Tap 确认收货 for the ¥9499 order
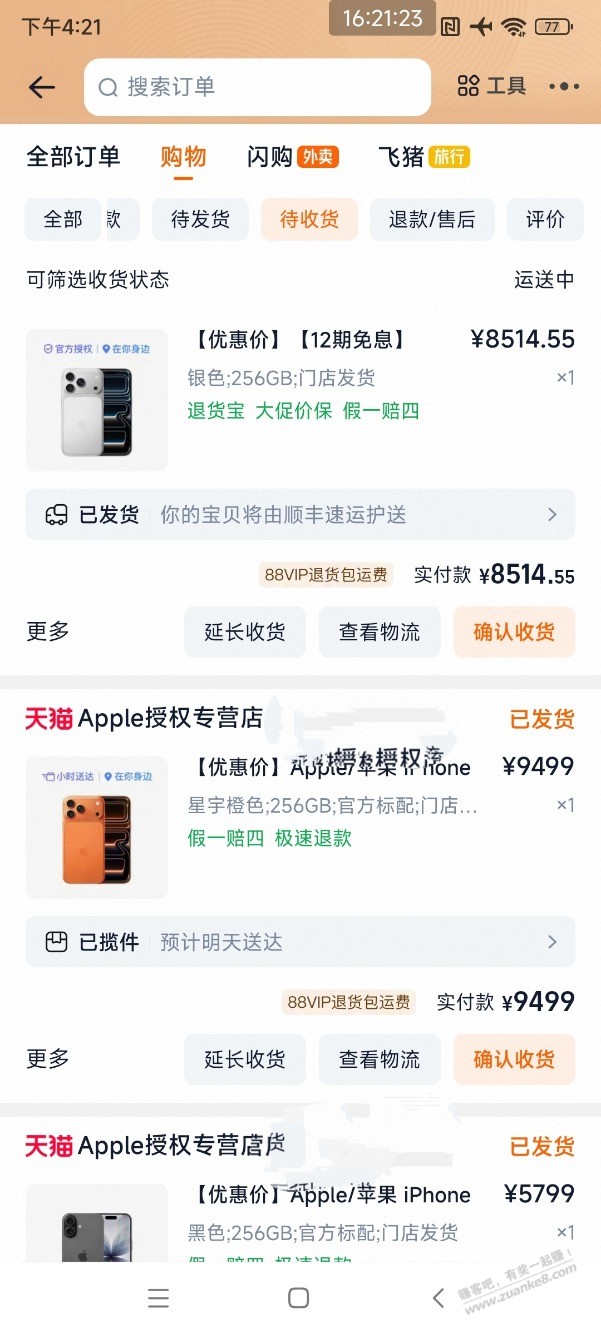 pos(514,1060)
